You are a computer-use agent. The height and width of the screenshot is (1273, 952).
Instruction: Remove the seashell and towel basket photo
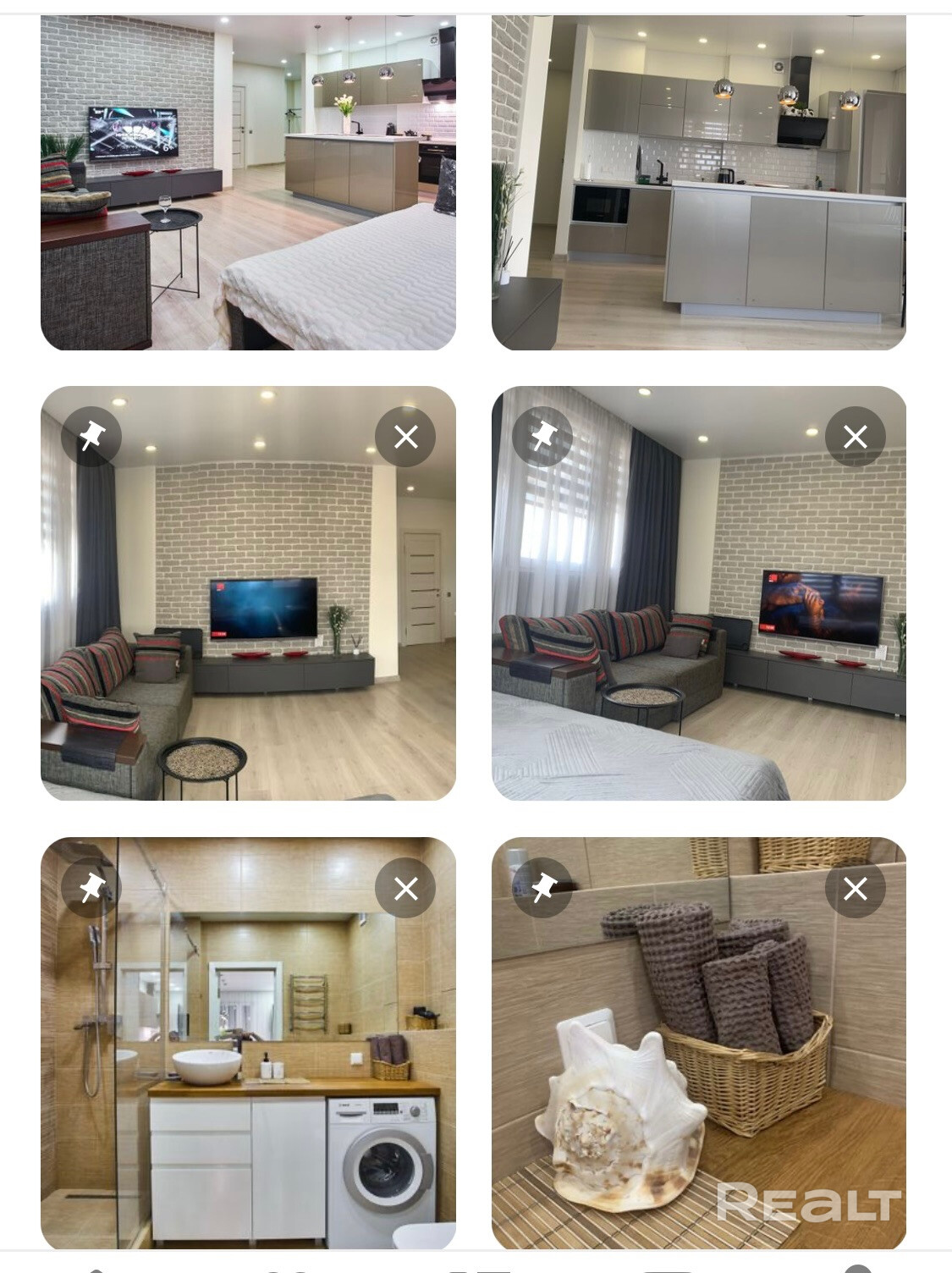856,888
